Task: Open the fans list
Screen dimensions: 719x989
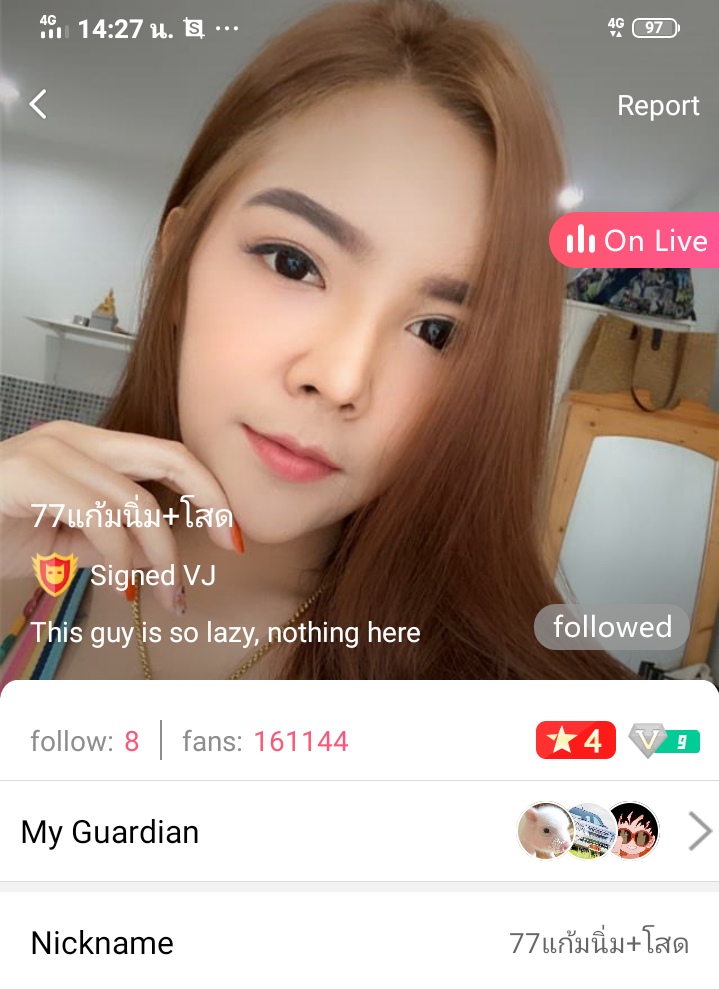Action: 265,741
